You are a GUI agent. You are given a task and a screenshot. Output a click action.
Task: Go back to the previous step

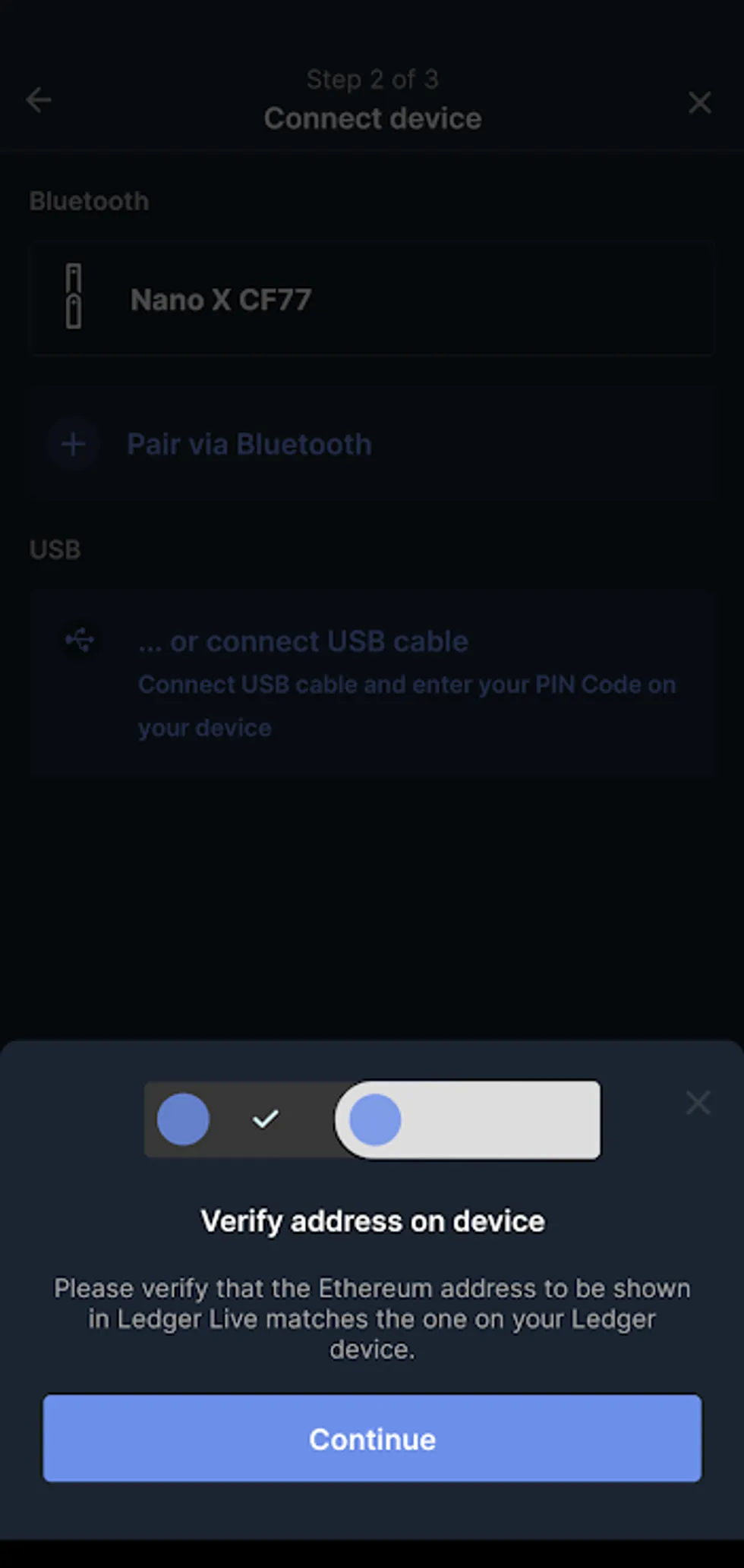(39, 99)
